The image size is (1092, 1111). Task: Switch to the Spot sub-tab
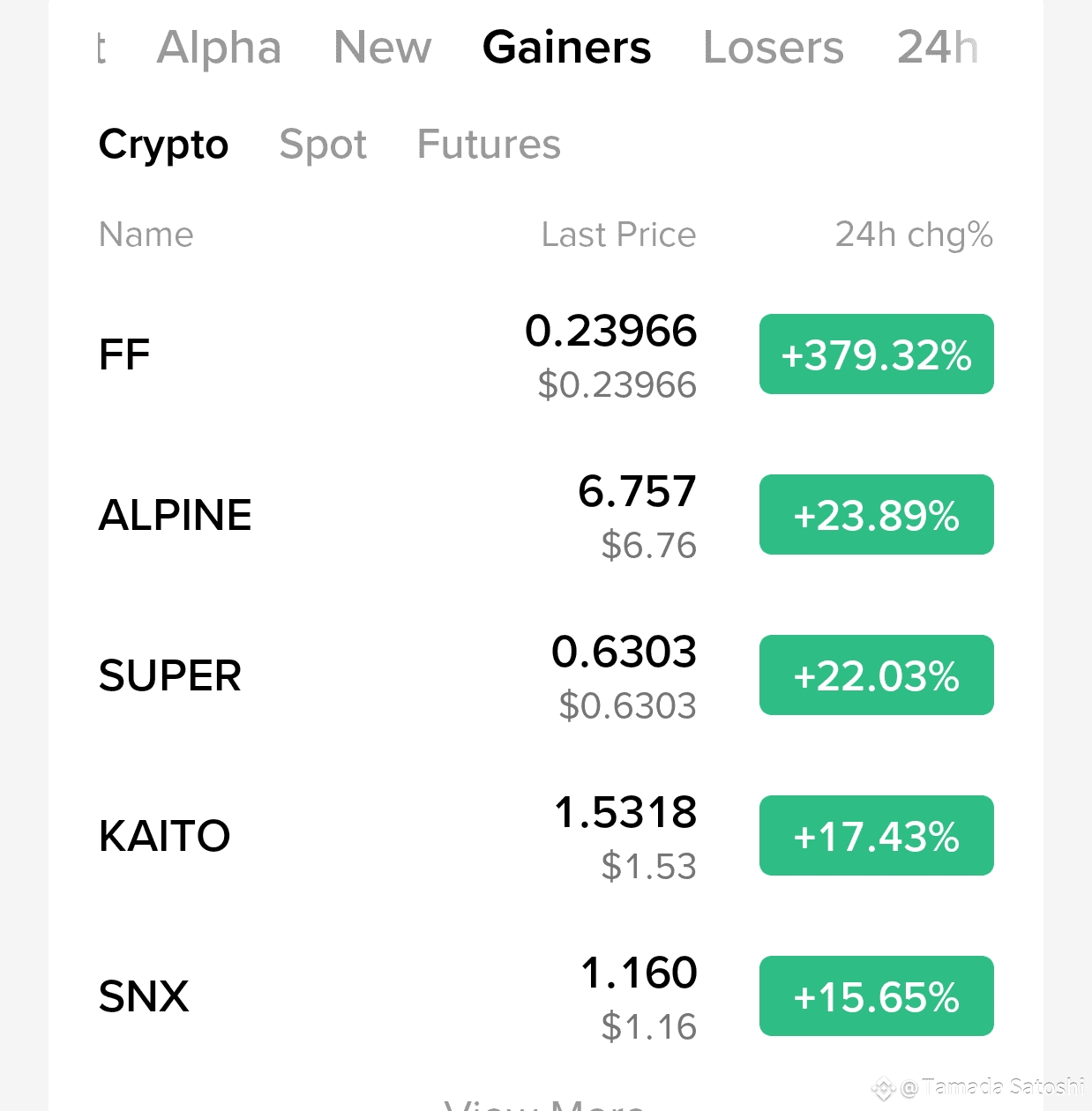[x=323, y=145]
